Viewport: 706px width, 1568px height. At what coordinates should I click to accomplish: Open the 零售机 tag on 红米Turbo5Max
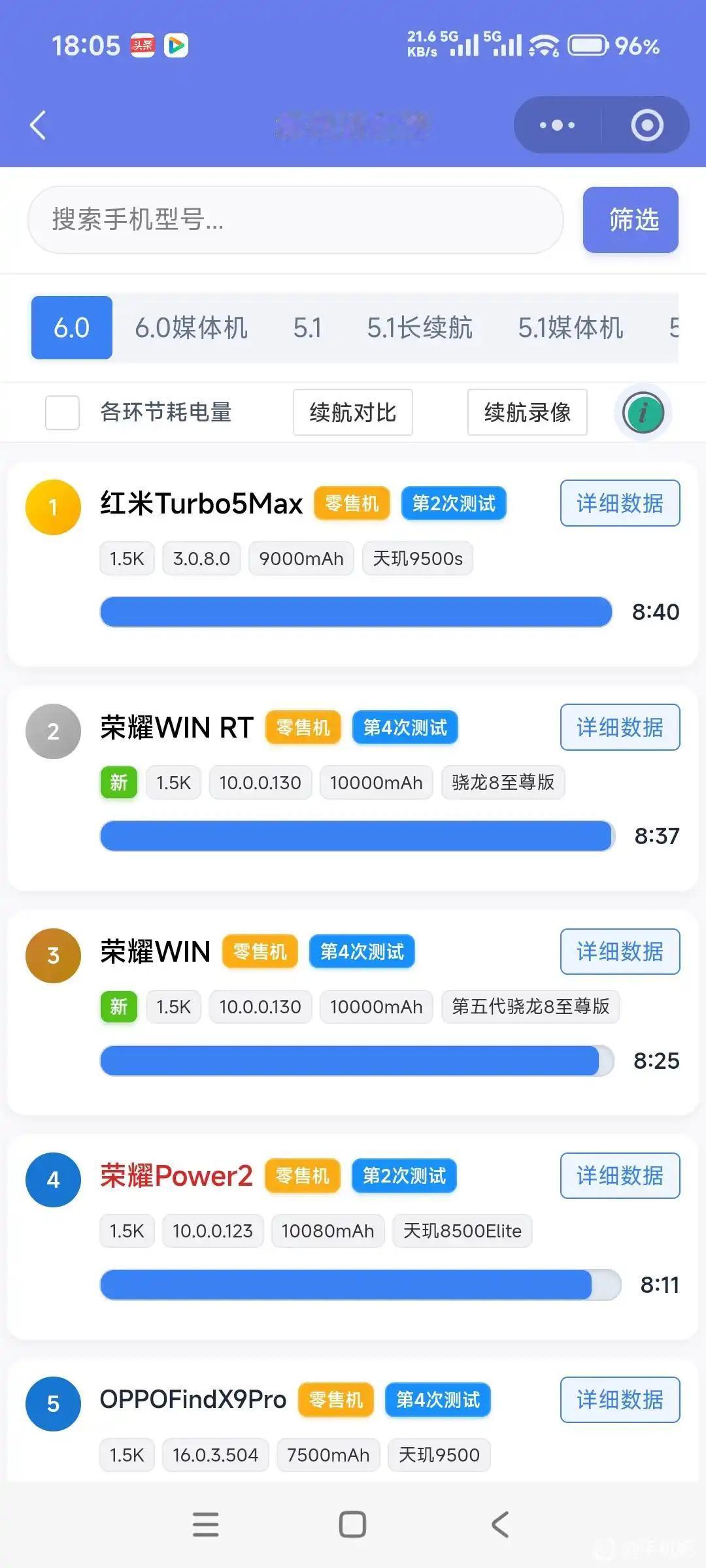point(351,503)
